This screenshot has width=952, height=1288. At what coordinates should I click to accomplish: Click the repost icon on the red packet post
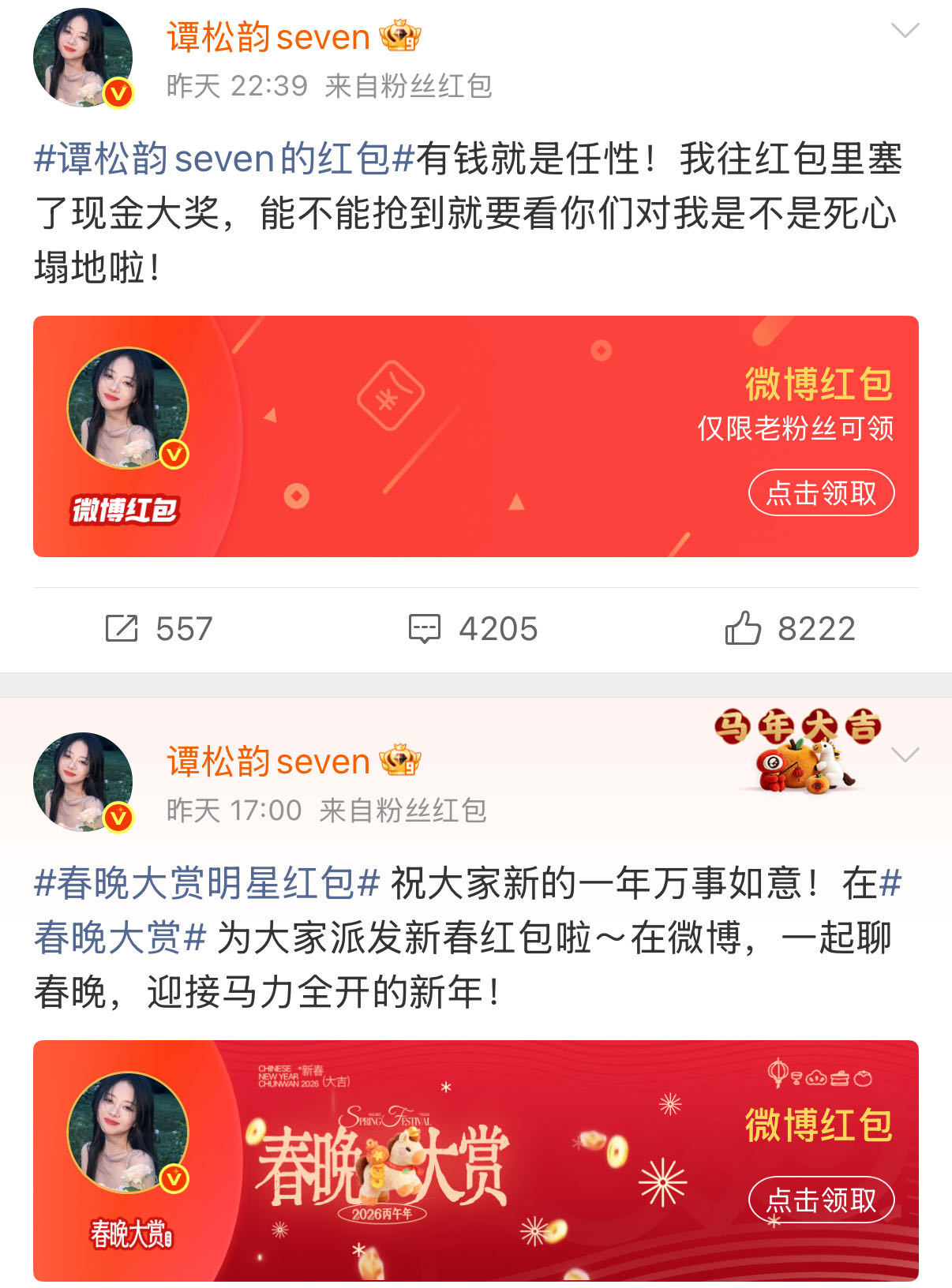(x=122, y=629)
